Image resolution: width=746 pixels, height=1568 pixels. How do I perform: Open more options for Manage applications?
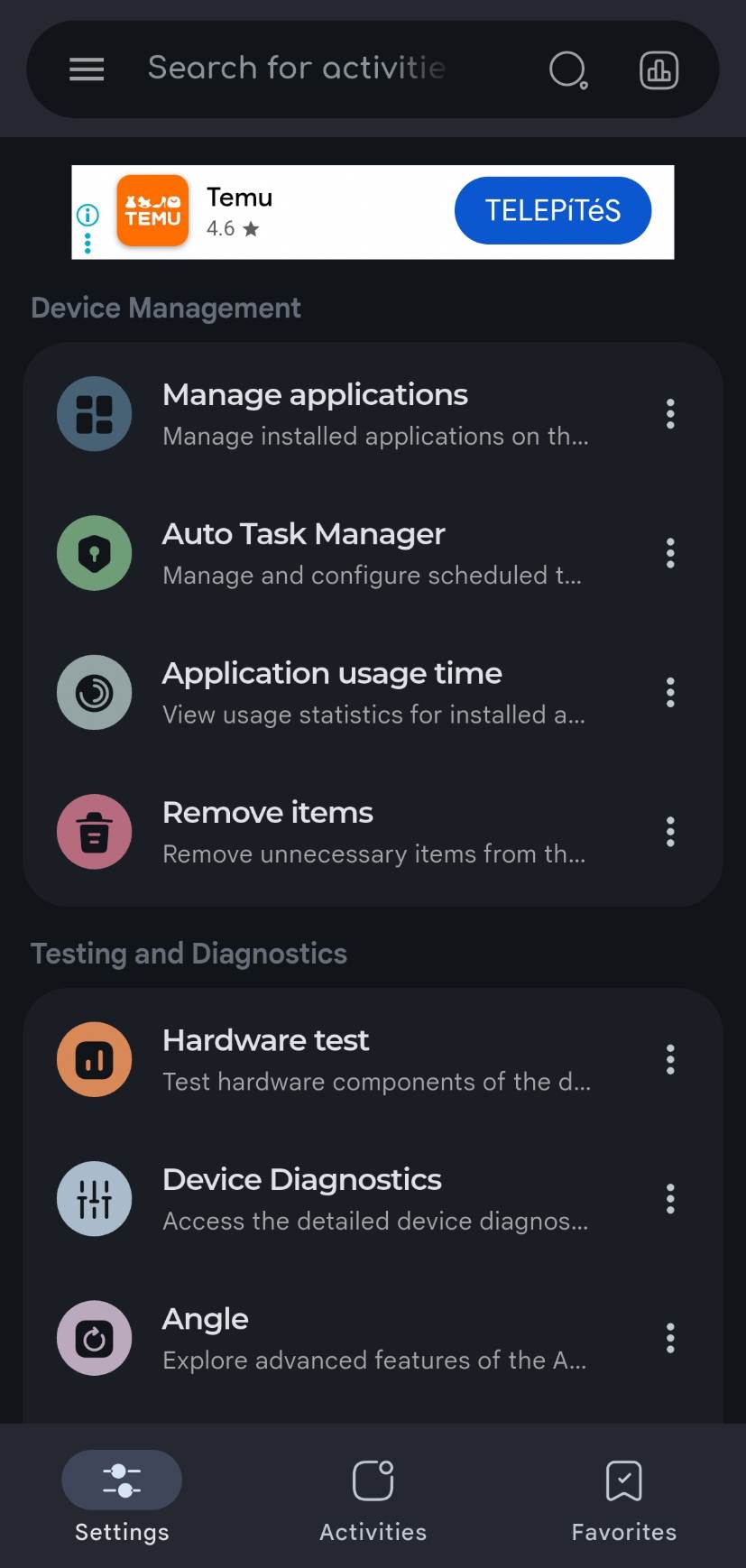coord(670,414)
